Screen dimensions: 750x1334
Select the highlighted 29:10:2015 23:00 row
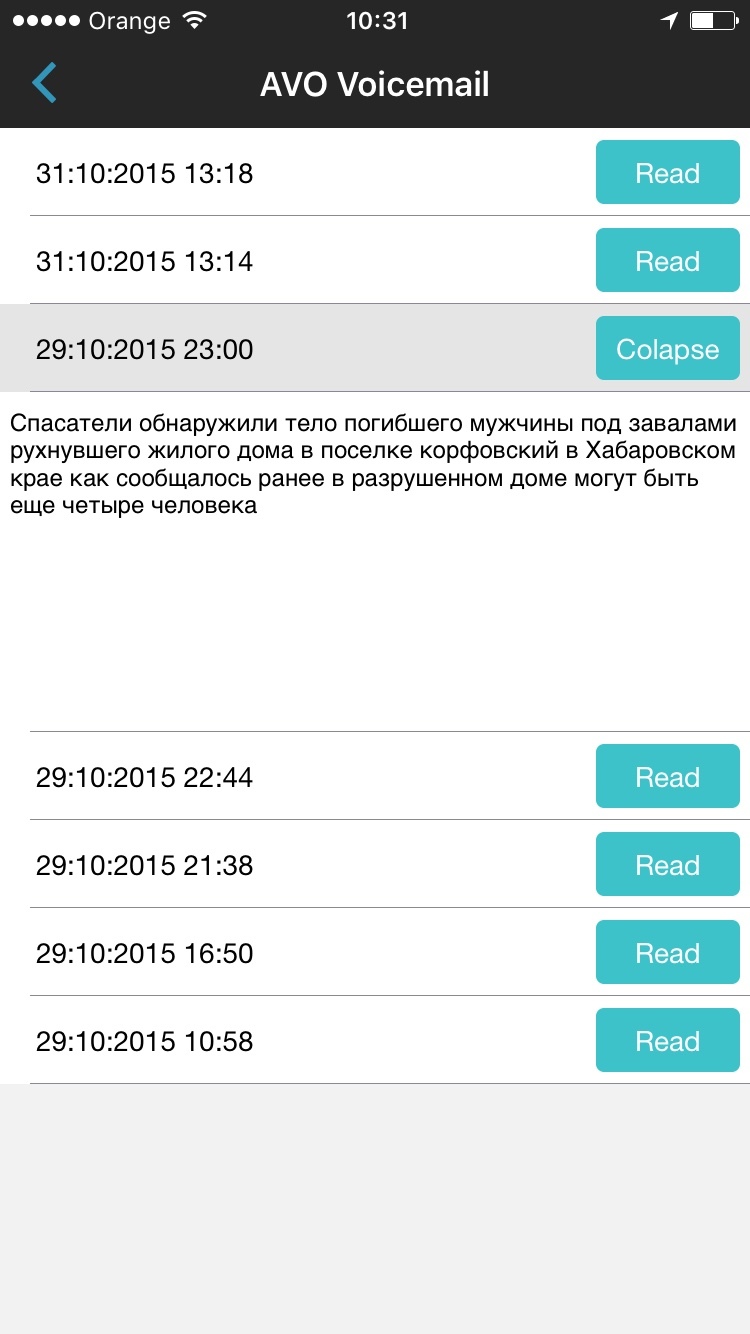[x=300, y=348]
